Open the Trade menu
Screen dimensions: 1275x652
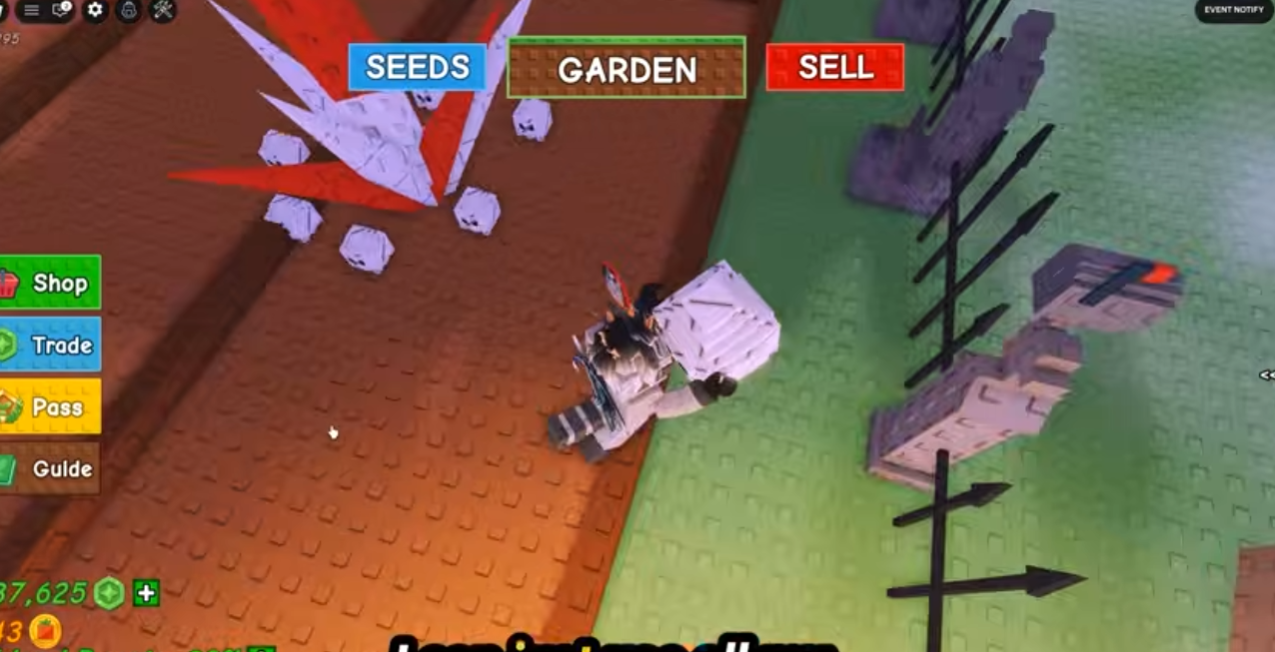50,345
